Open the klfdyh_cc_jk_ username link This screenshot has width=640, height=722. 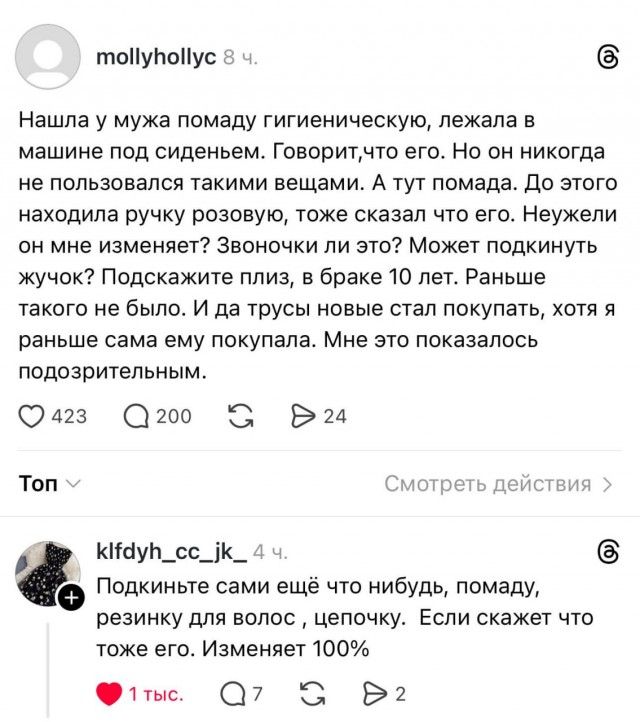coord(170,552)
